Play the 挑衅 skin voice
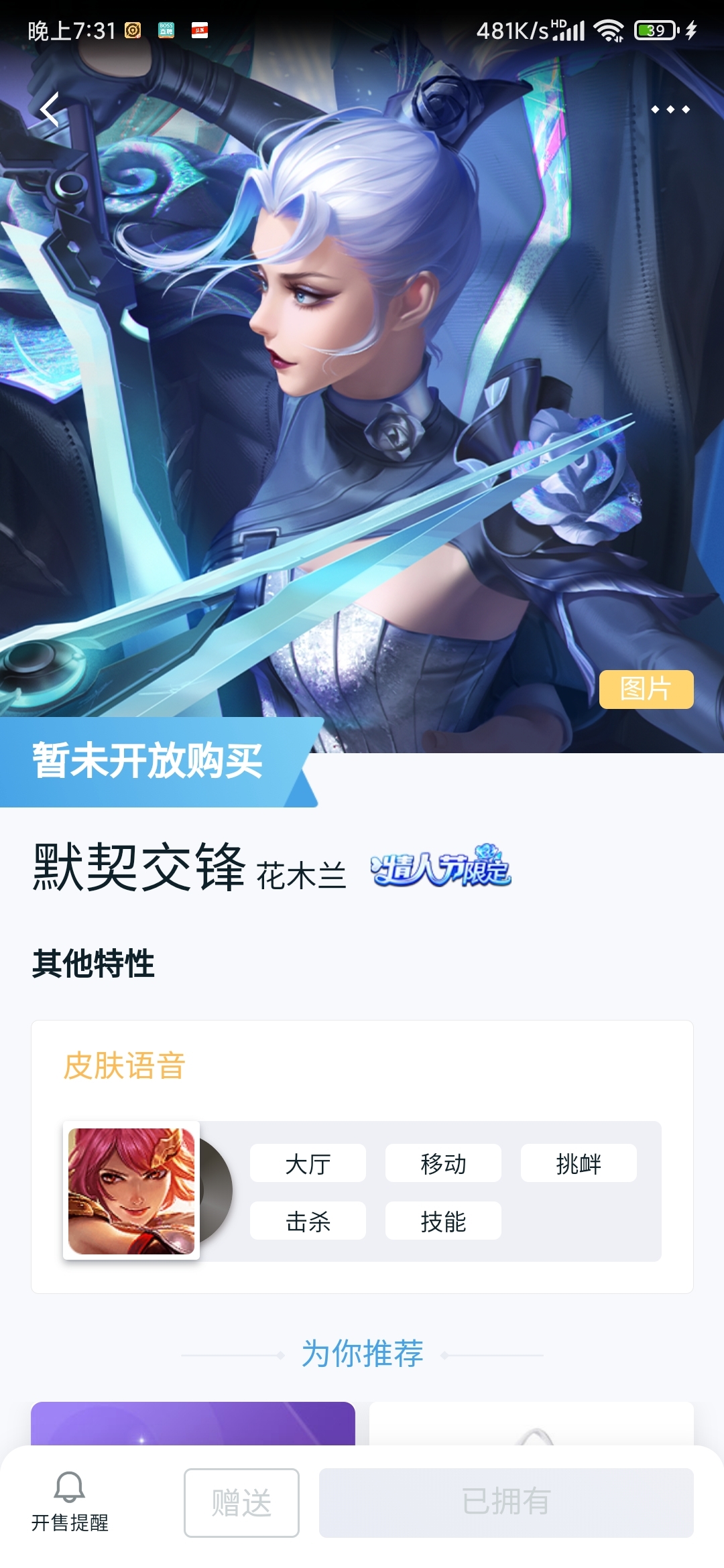Image resolution: width=724 pixels, height=1568 pixels. (579, 1164)
